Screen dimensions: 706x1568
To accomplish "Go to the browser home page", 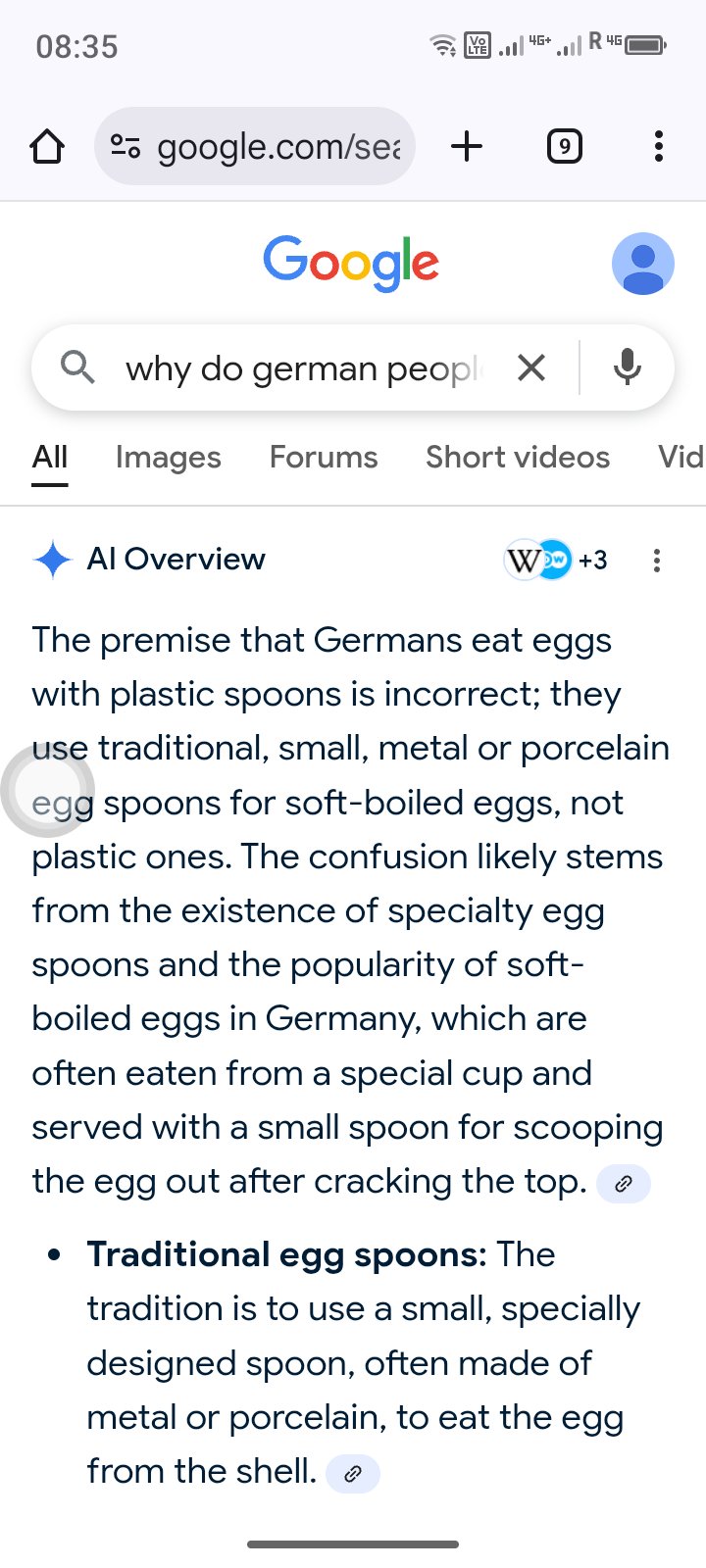I will coord(47,147).
